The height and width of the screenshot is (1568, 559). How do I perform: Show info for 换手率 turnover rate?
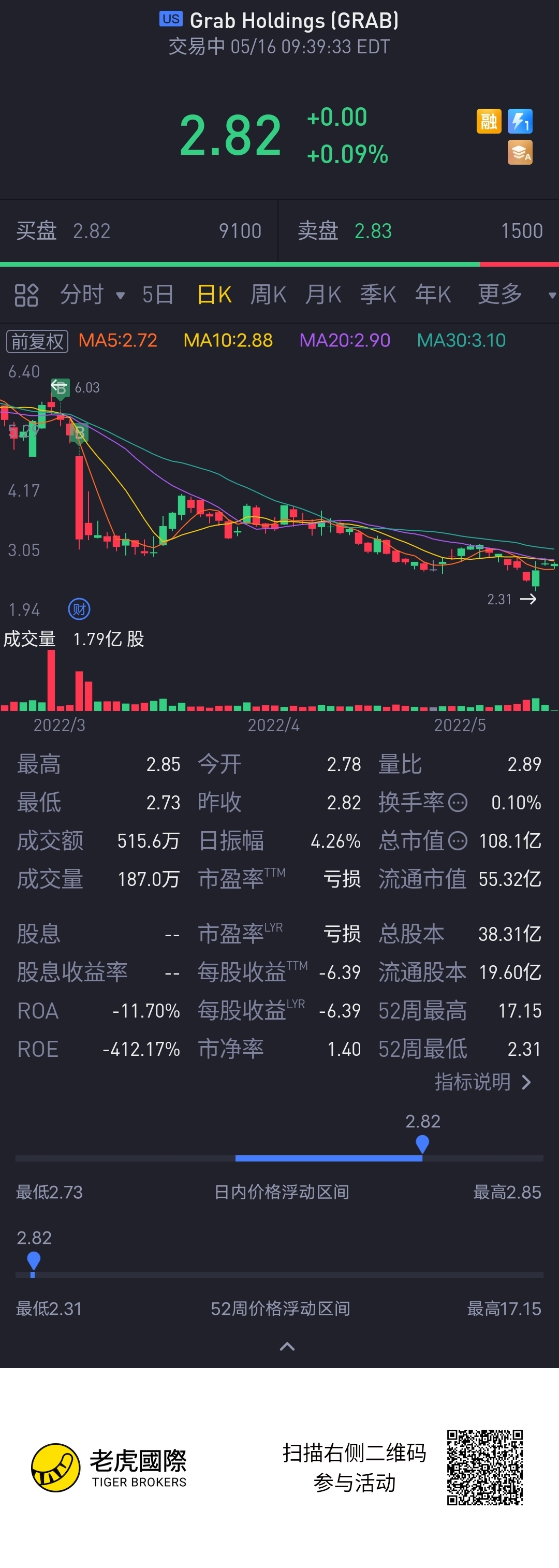[458, 802]
